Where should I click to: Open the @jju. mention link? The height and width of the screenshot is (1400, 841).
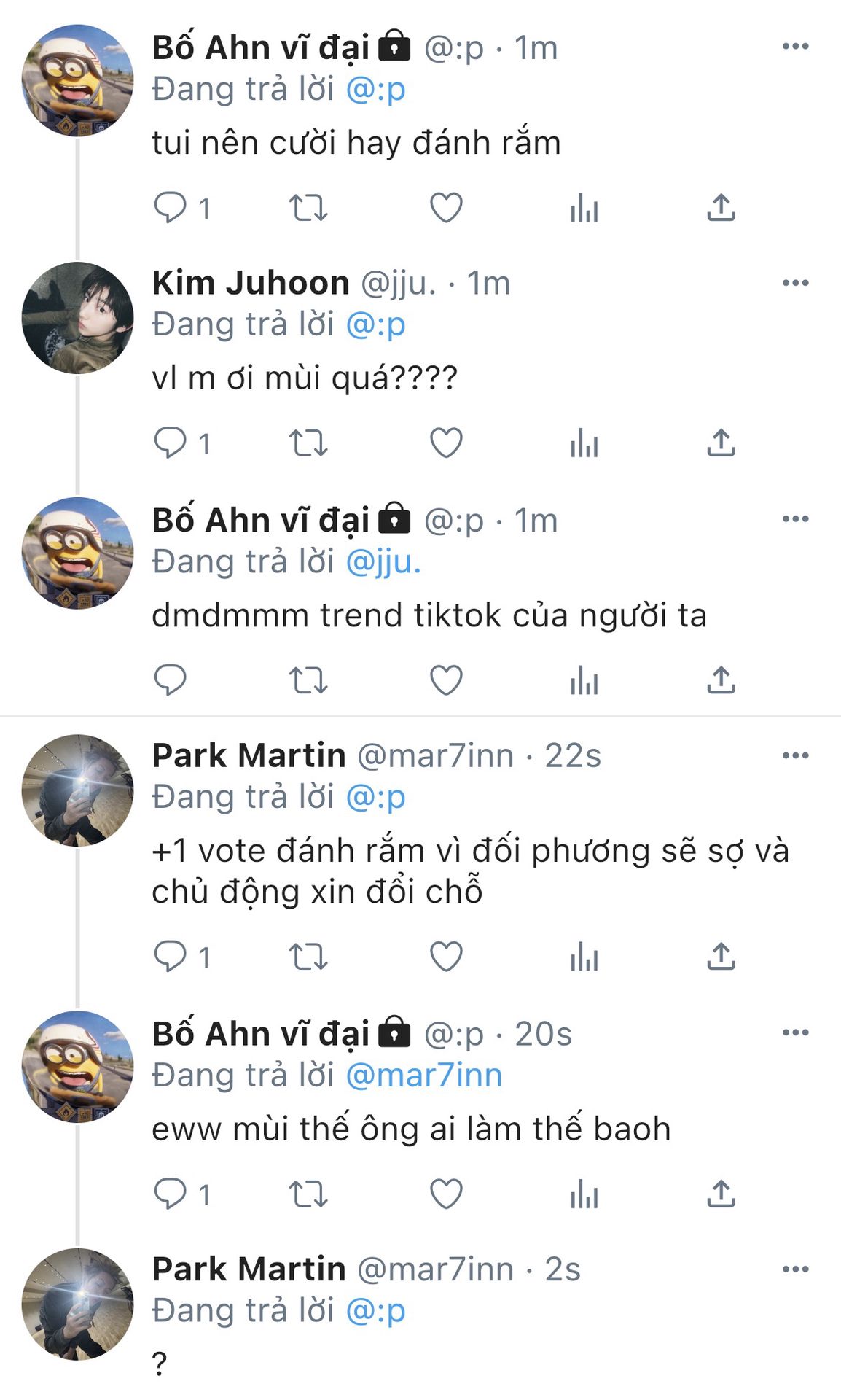point(383,561)
